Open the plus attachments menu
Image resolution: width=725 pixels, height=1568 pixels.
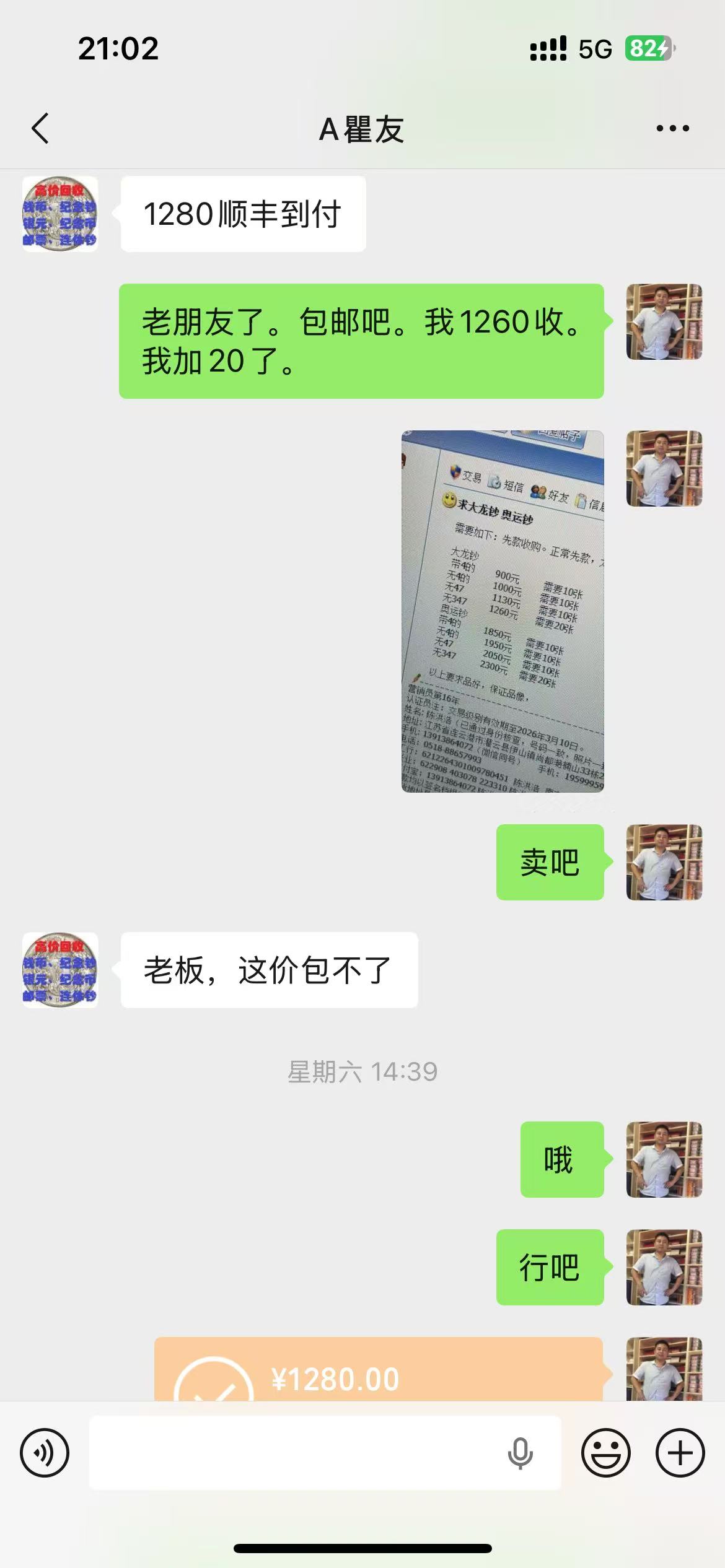click(680, 1453)
